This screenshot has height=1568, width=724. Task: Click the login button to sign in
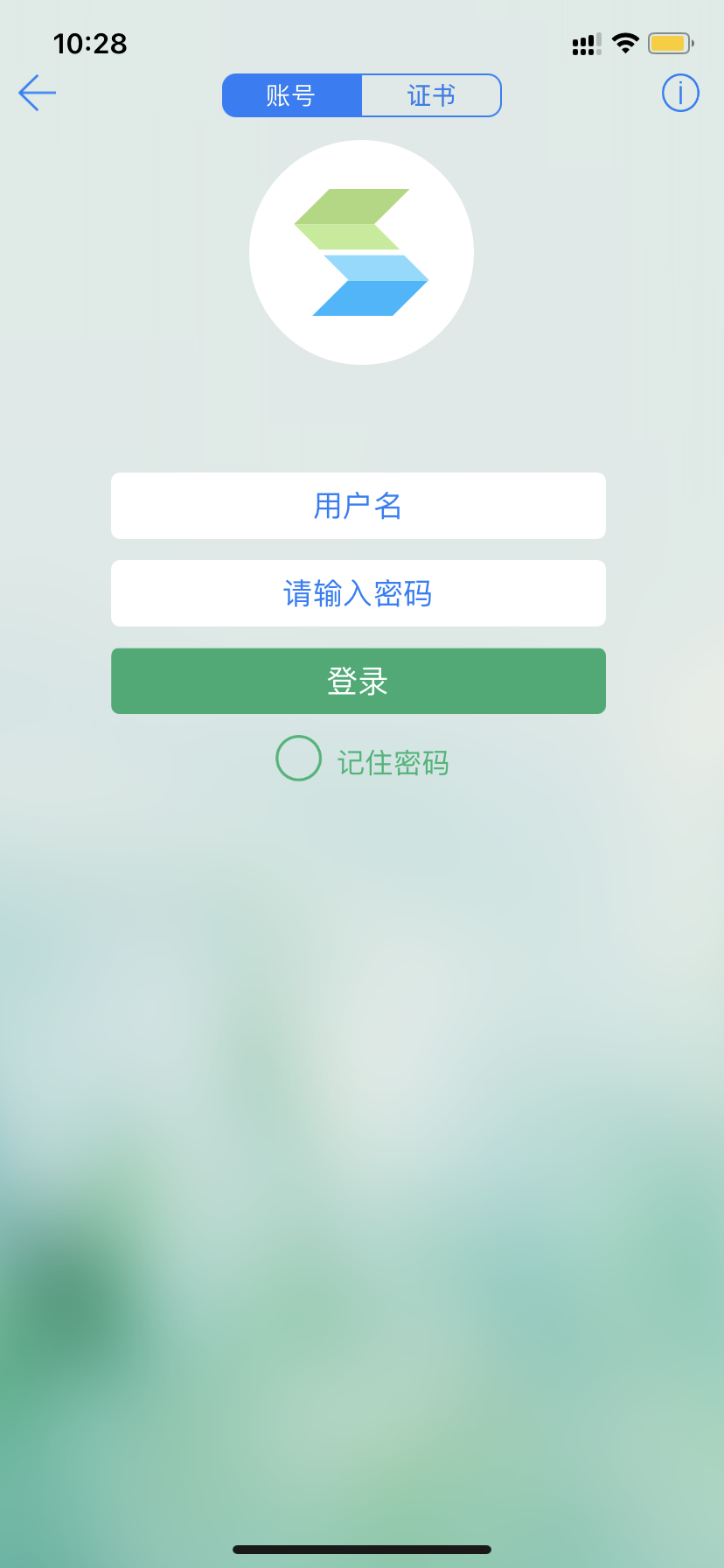tap(359, 681)
